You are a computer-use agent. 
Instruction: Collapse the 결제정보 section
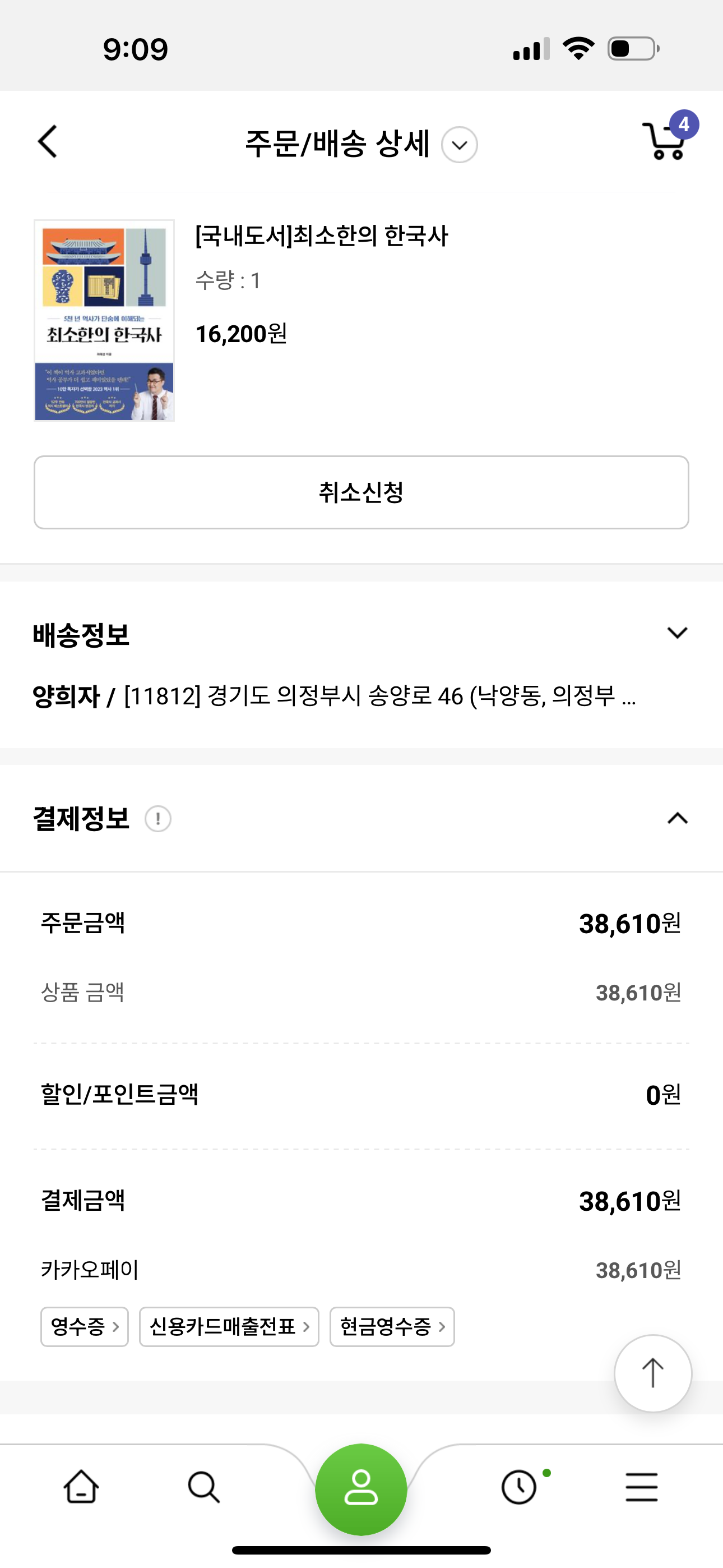click(678, 819)
